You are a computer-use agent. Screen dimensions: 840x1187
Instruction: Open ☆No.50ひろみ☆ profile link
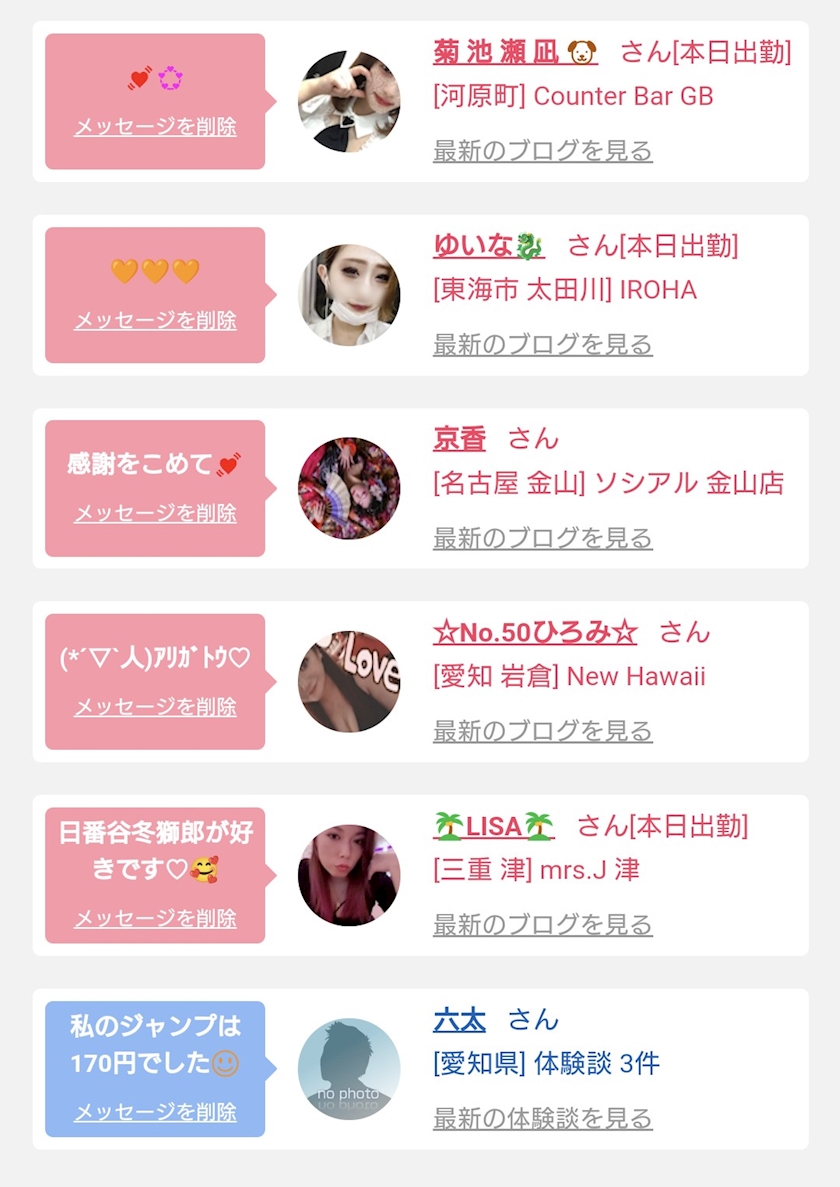coord(535,632)
